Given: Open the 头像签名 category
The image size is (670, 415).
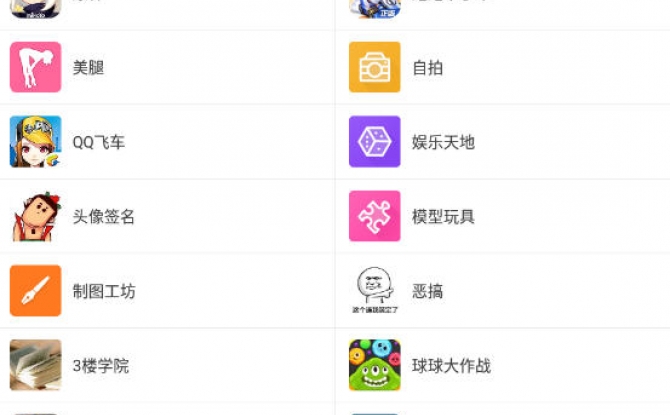Looking at the screenshot, I should tap(104, 216).
